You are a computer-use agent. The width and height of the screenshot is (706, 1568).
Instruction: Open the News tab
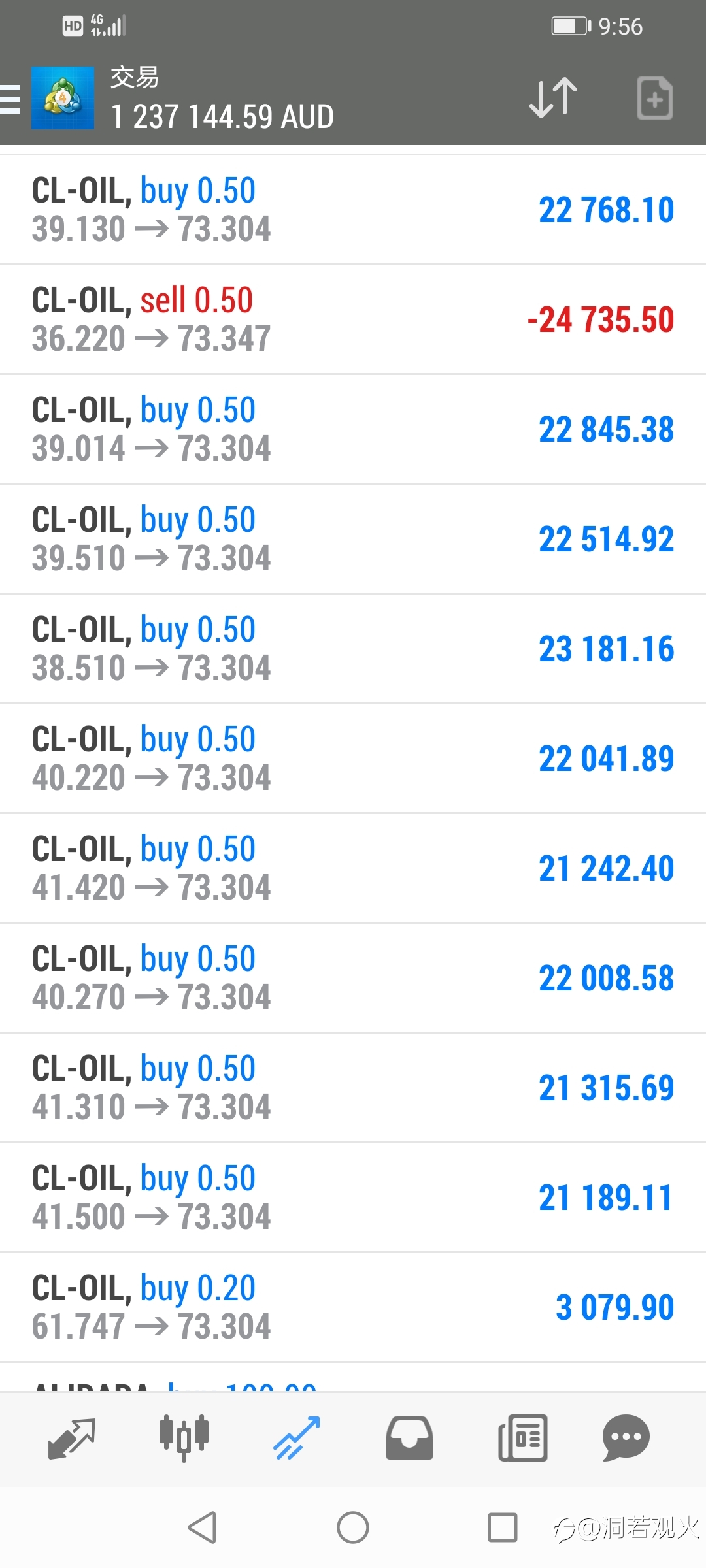522,1438
